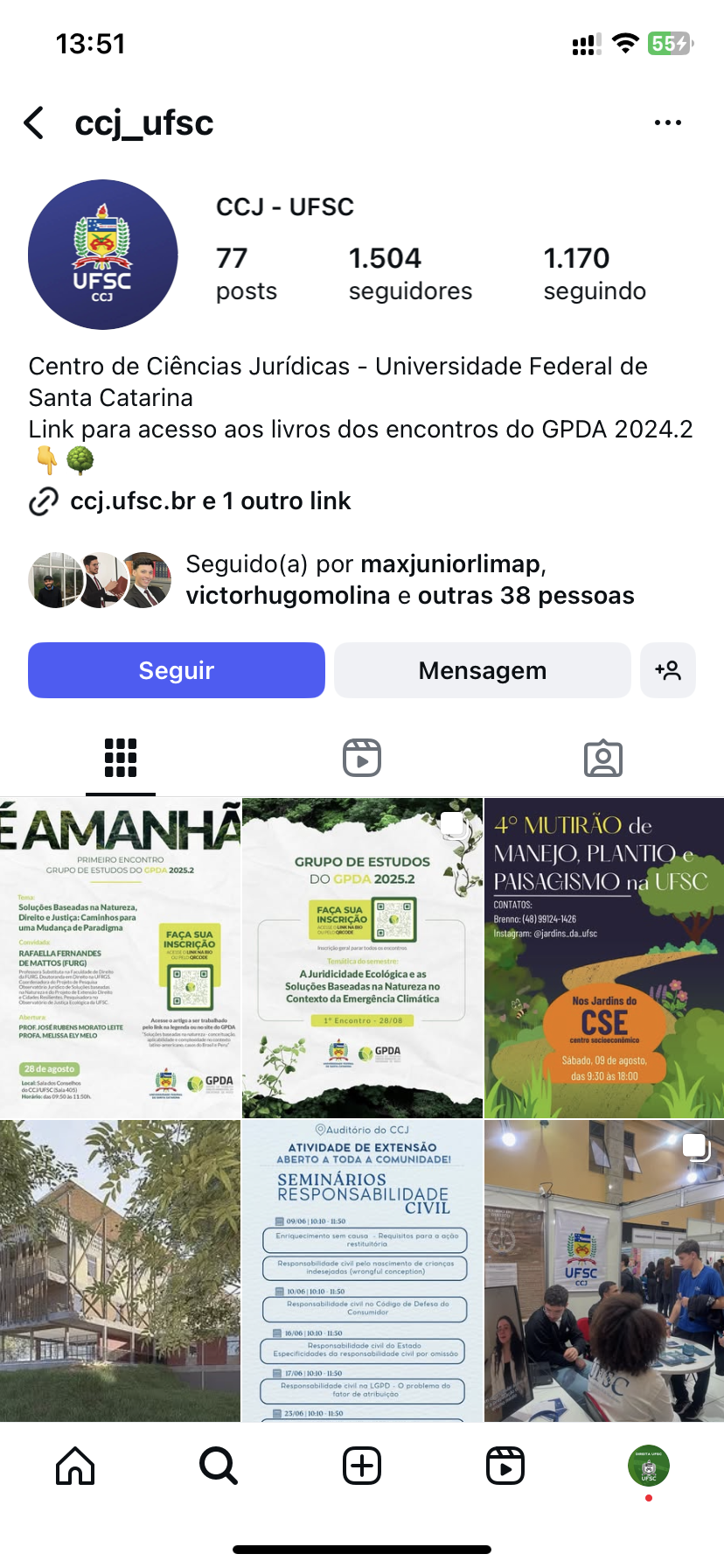
Task: Switch to the posts grid tab
Action: pyautogui.click(x=121, y=758)
